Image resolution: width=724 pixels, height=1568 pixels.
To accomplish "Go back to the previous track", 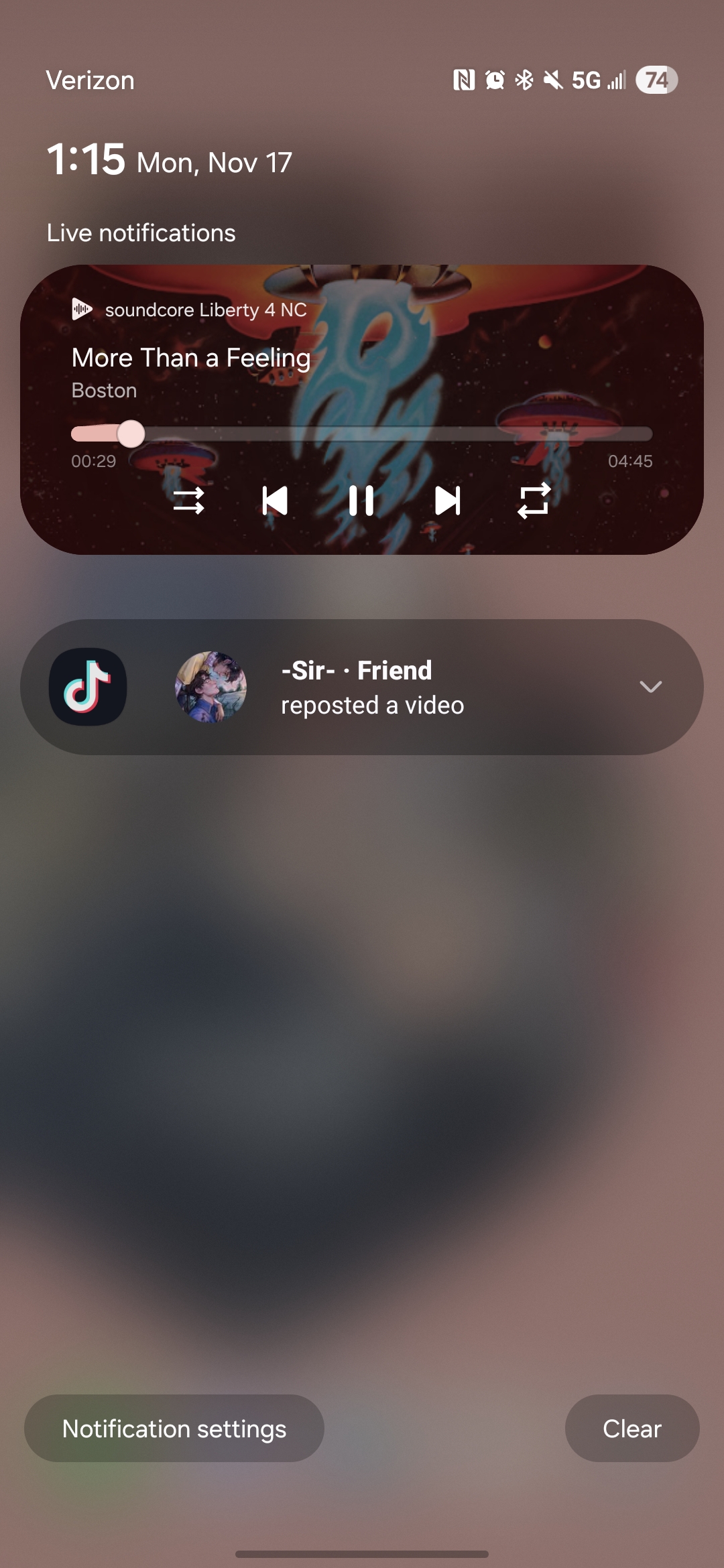I will click(275, 501).
